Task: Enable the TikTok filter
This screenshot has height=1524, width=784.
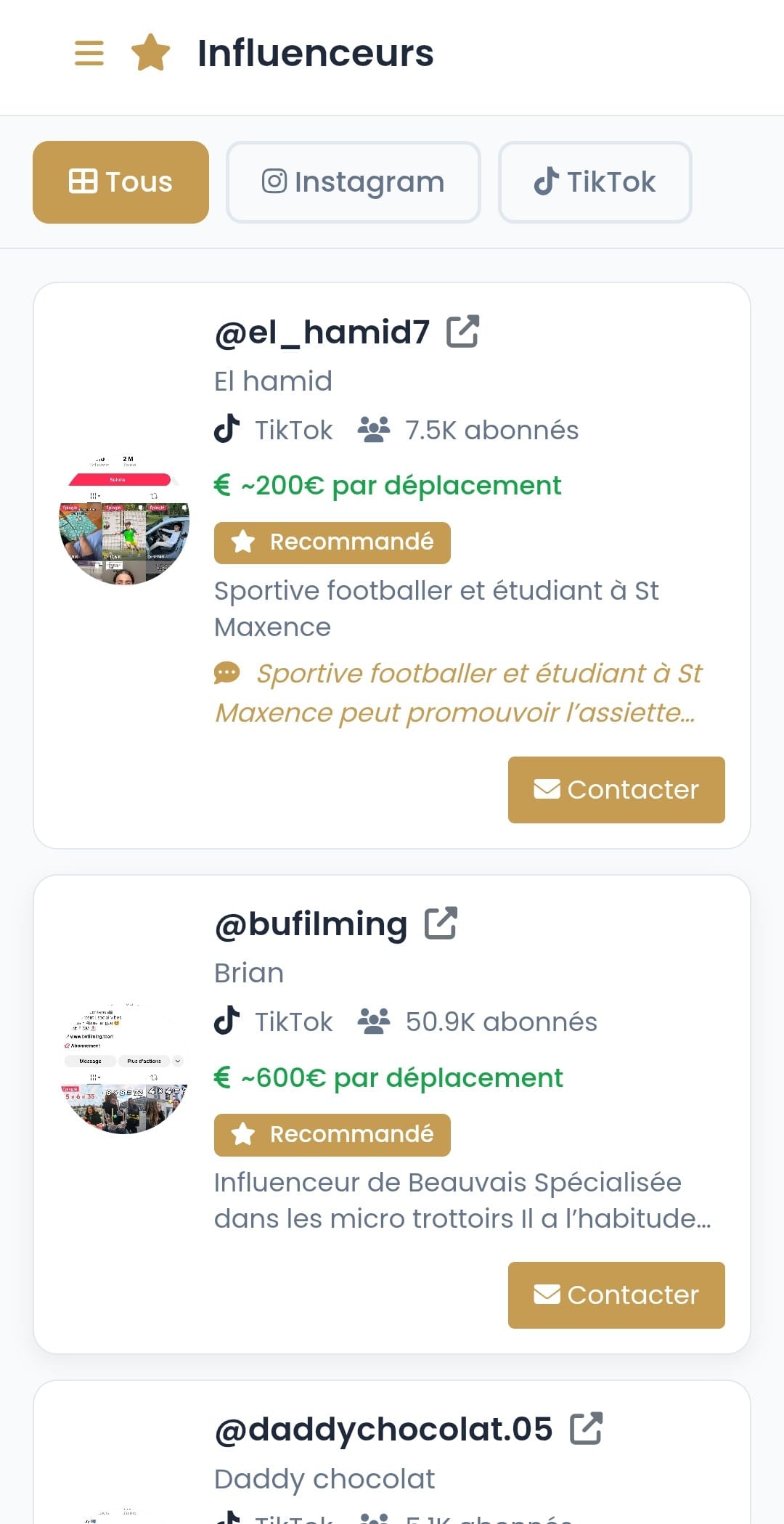Action: (594, 182)
